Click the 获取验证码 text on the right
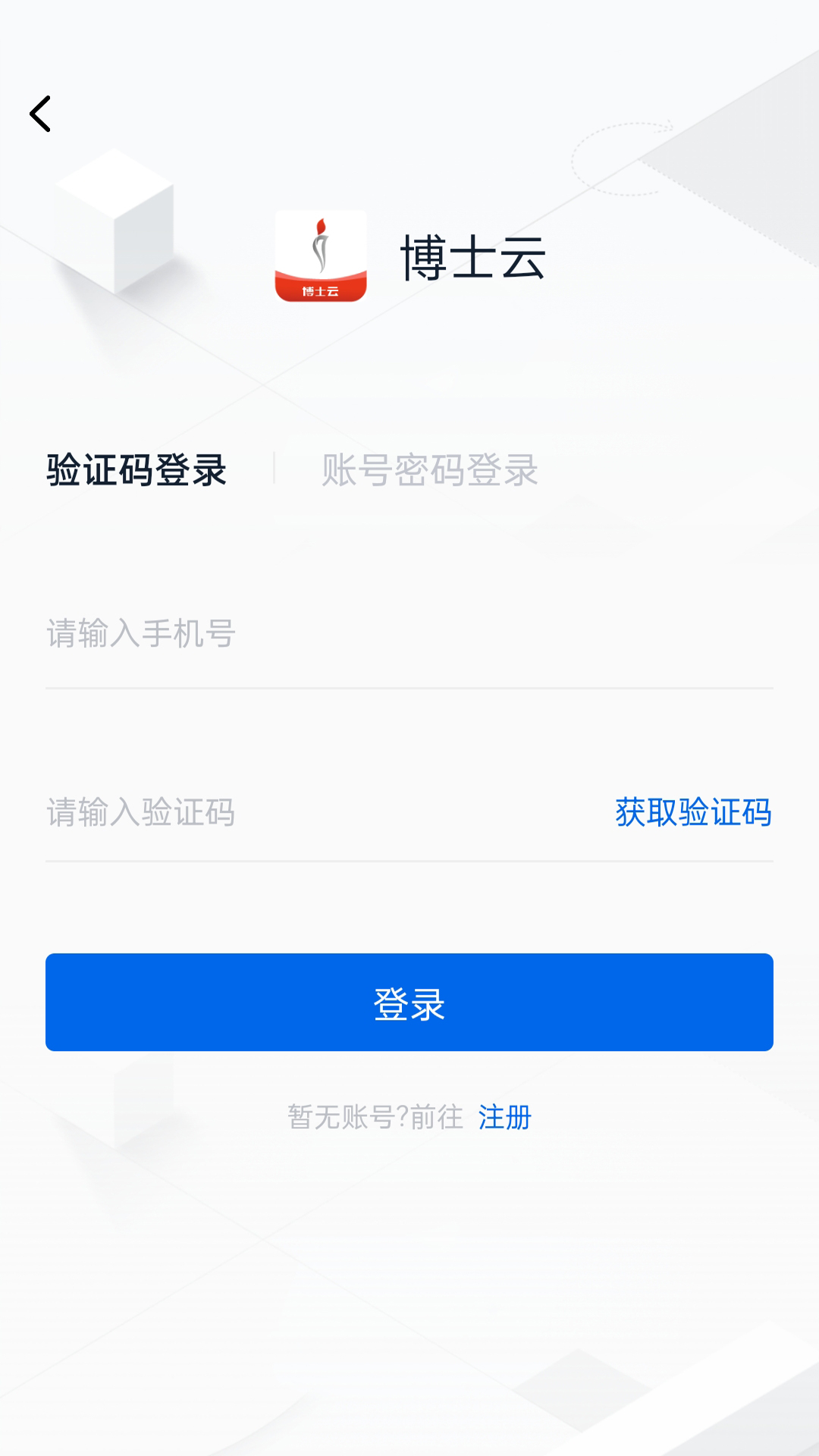Screen dimensions: 819x1456 click(694, 813)
